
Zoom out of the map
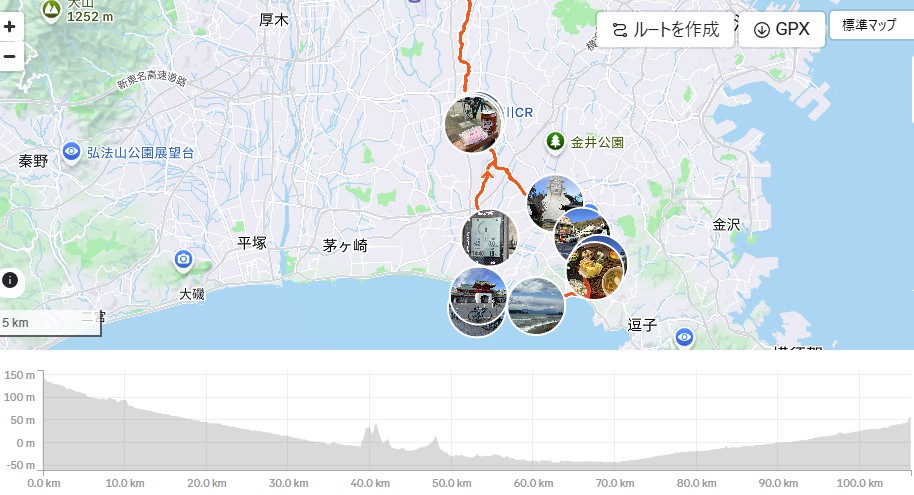click(x=9, y=56)
